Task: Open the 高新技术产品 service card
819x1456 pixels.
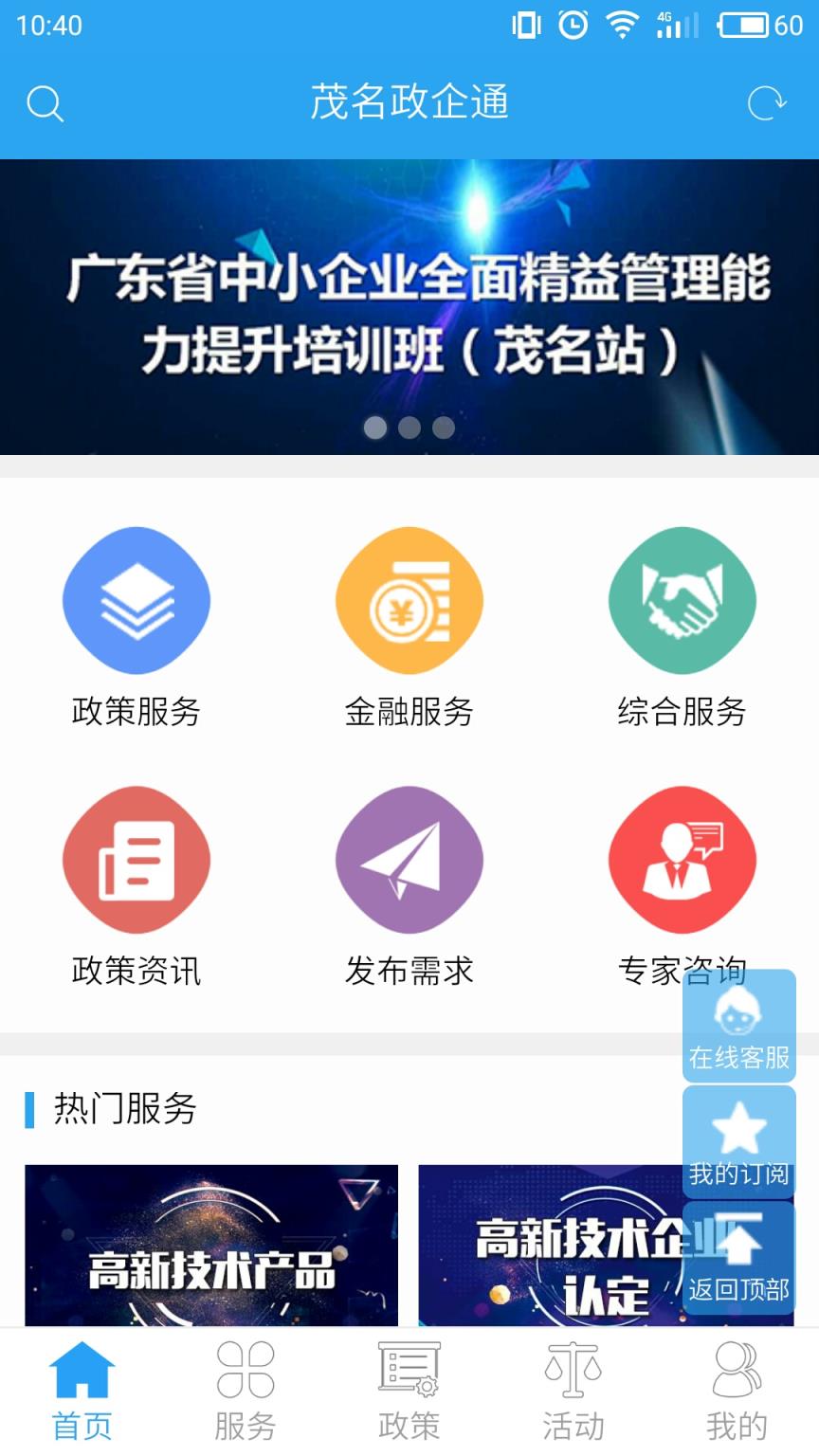Action: click(211, 1246)
